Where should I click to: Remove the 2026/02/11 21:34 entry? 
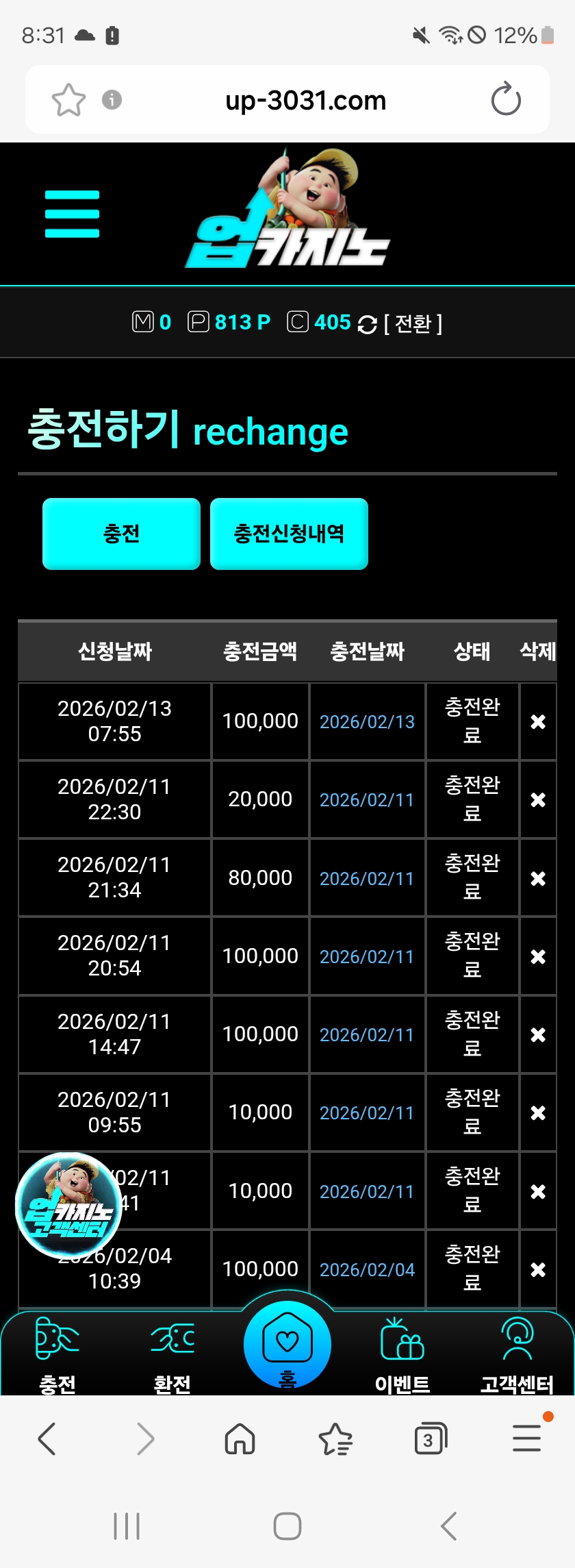click(x=538, y=878)
